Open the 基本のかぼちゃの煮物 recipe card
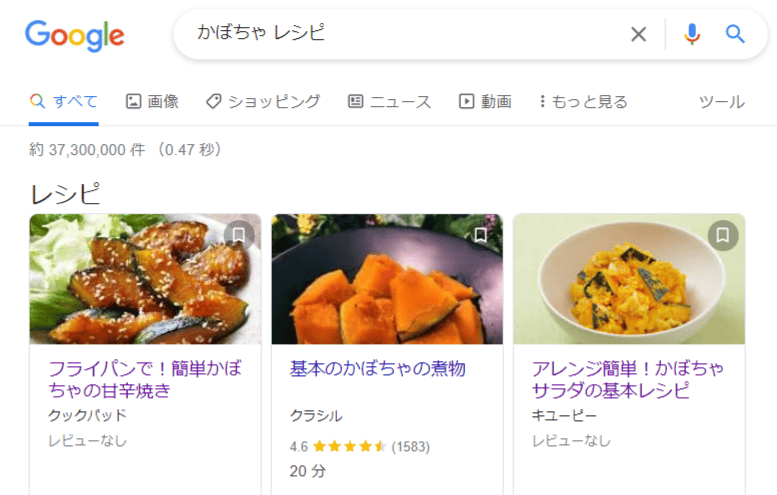Image resolution: width=777 pixels, height=495 pixels. coord(377,369)
